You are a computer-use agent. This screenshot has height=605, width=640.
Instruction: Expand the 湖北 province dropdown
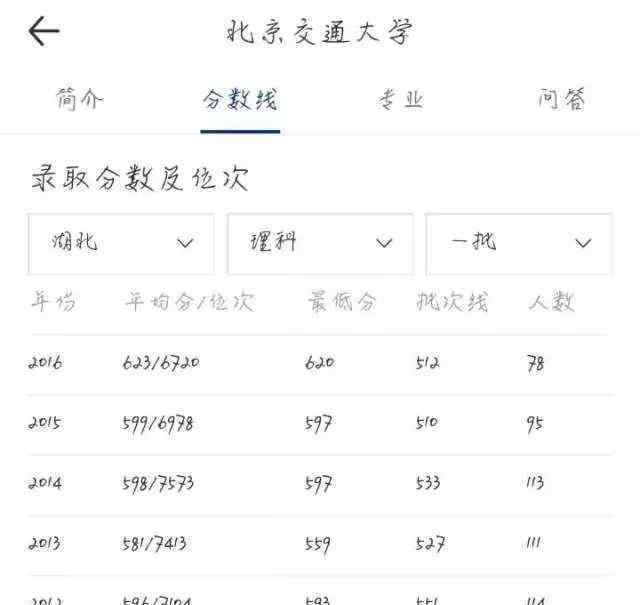point(121,243)
